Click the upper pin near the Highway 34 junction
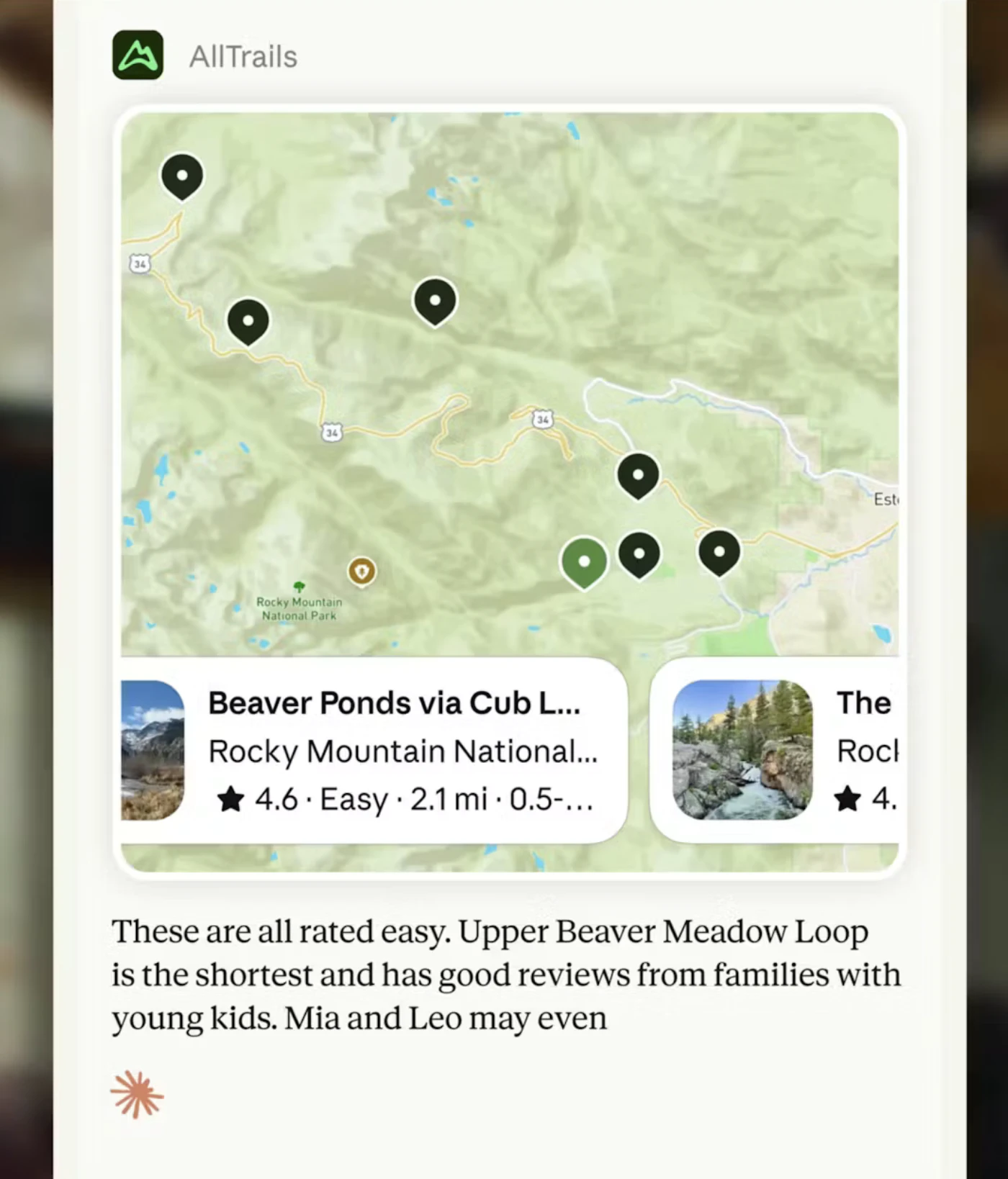This screenshot has height=1179, width=1008. pyautogui.click(x=638, y=475)
